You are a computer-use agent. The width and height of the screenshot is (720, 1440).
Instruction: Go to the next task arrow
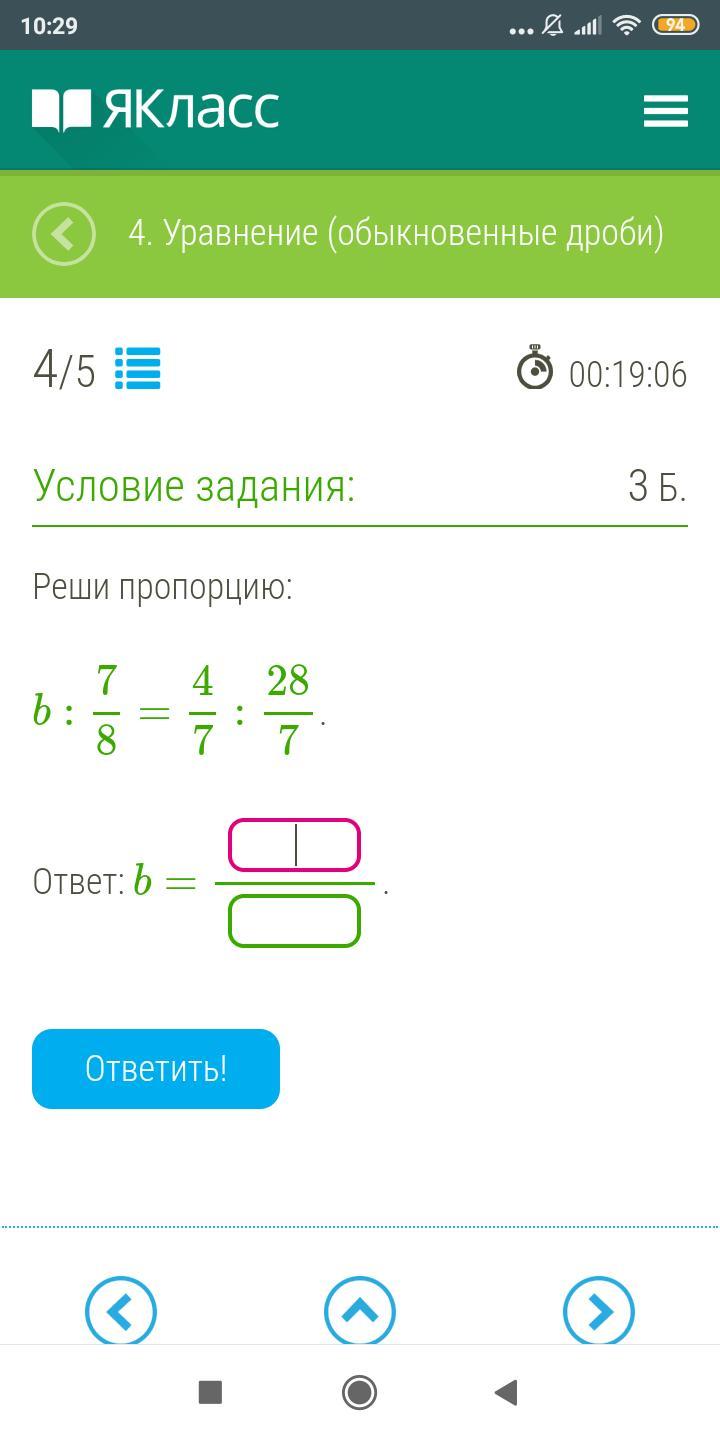599,1312
